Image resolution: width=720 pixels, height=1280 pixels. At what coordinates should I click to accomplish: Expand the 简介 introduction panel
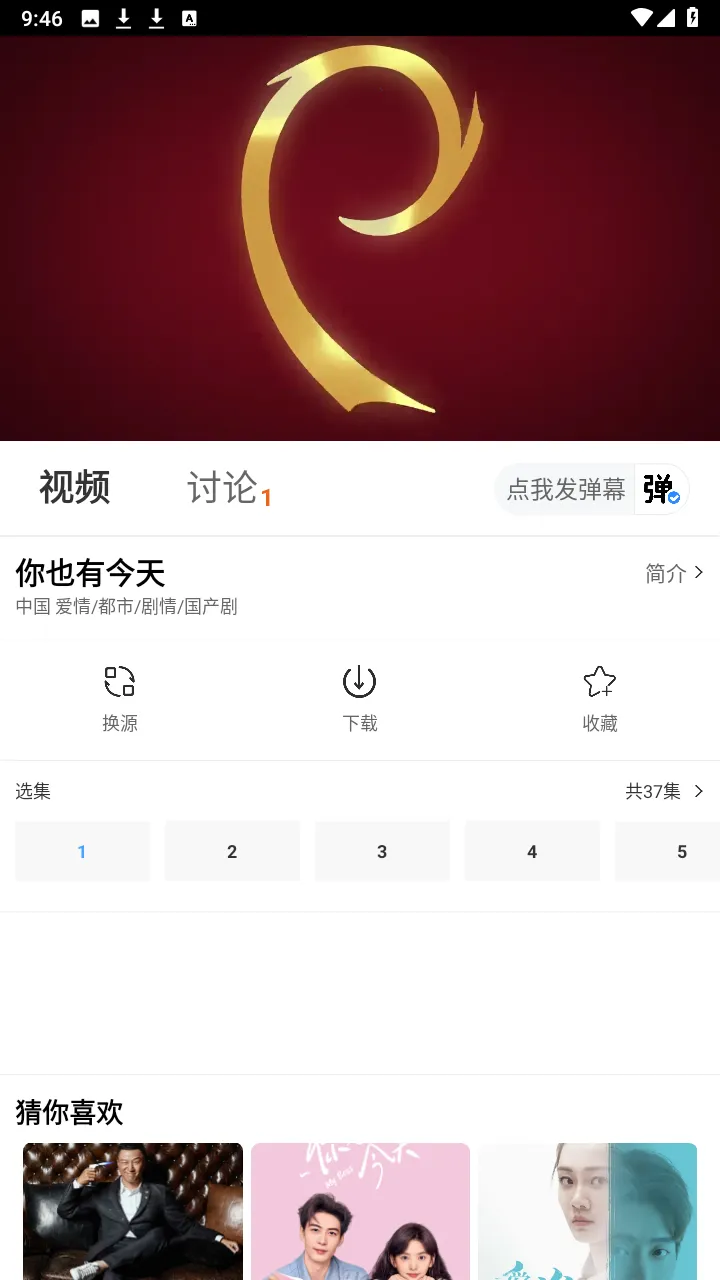tap(667, 573)
